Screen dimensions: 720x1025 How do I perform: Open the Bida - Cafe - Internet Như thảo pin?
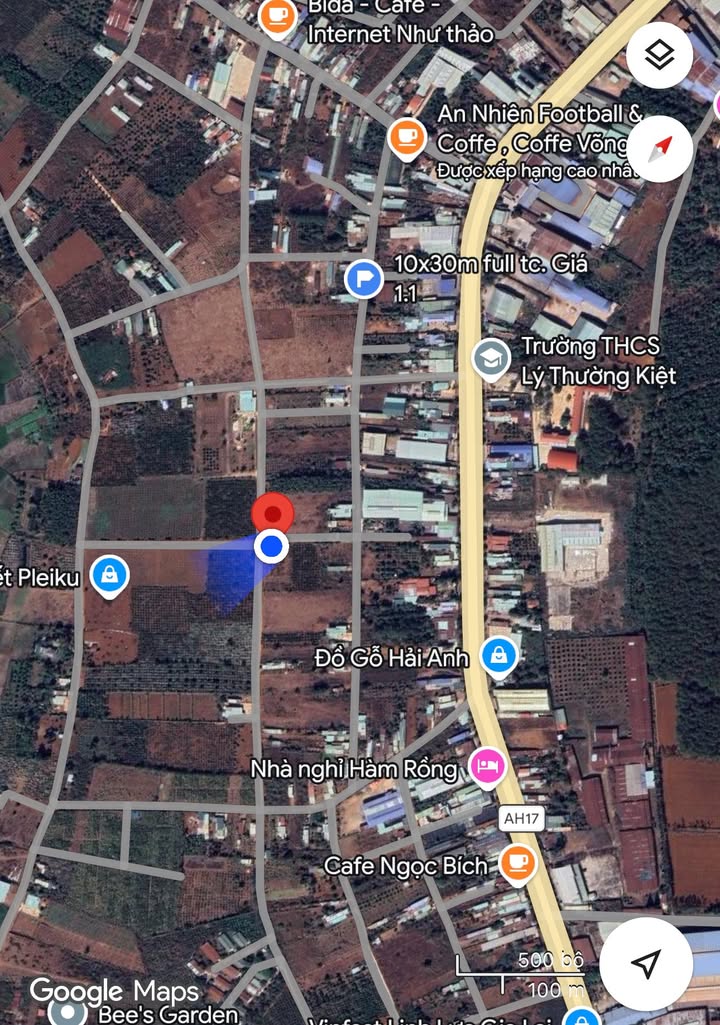[276, 15]
